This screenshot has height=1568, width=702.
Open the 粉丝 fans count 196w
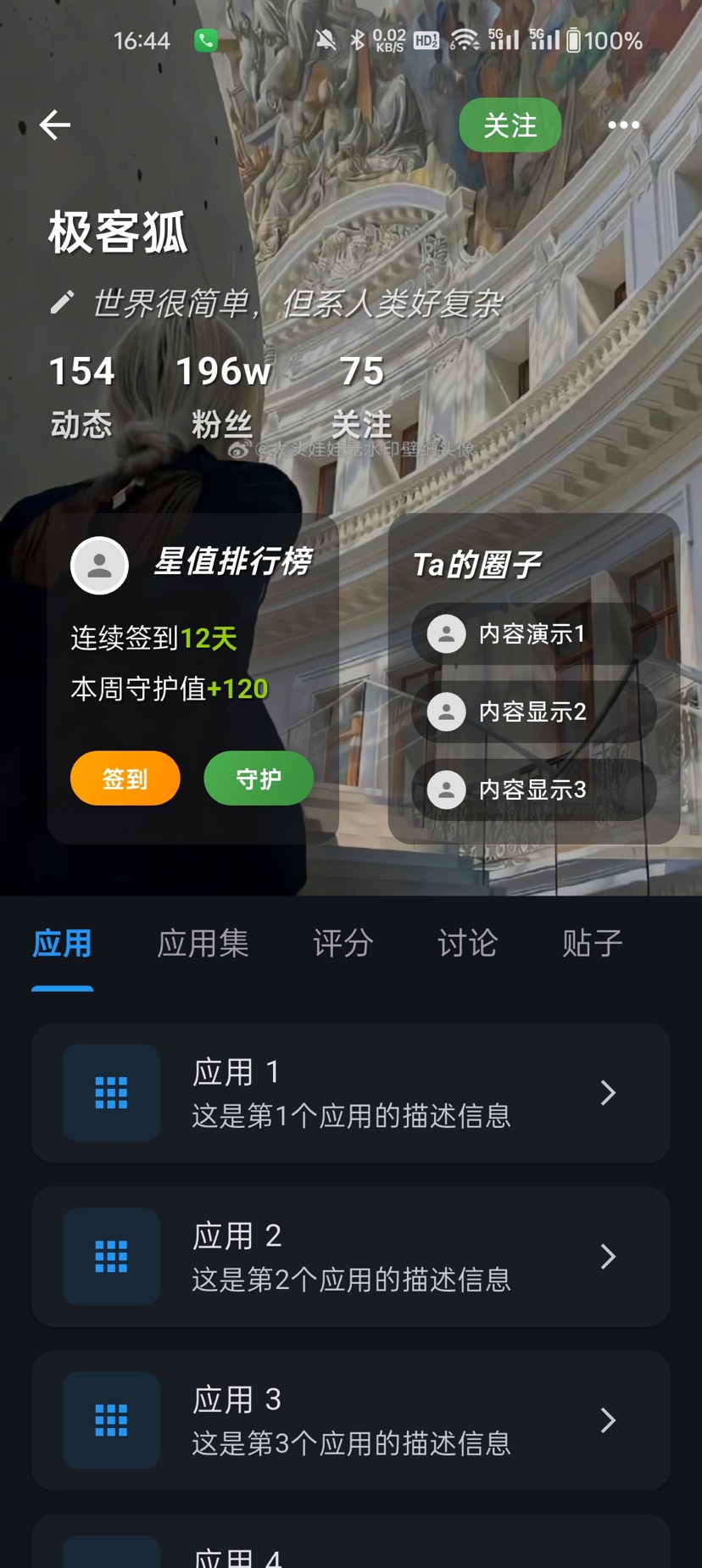[x=220, y=390]
